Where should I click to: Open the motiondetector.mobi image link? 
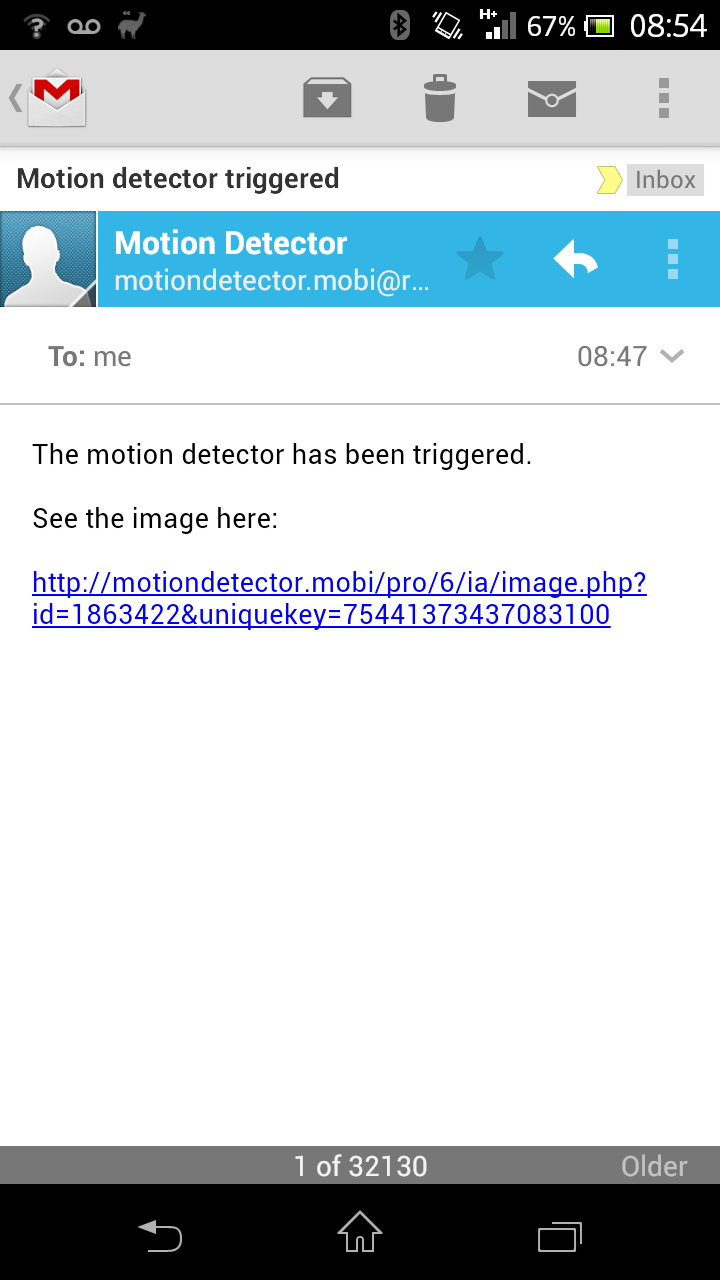pos(339,598)
